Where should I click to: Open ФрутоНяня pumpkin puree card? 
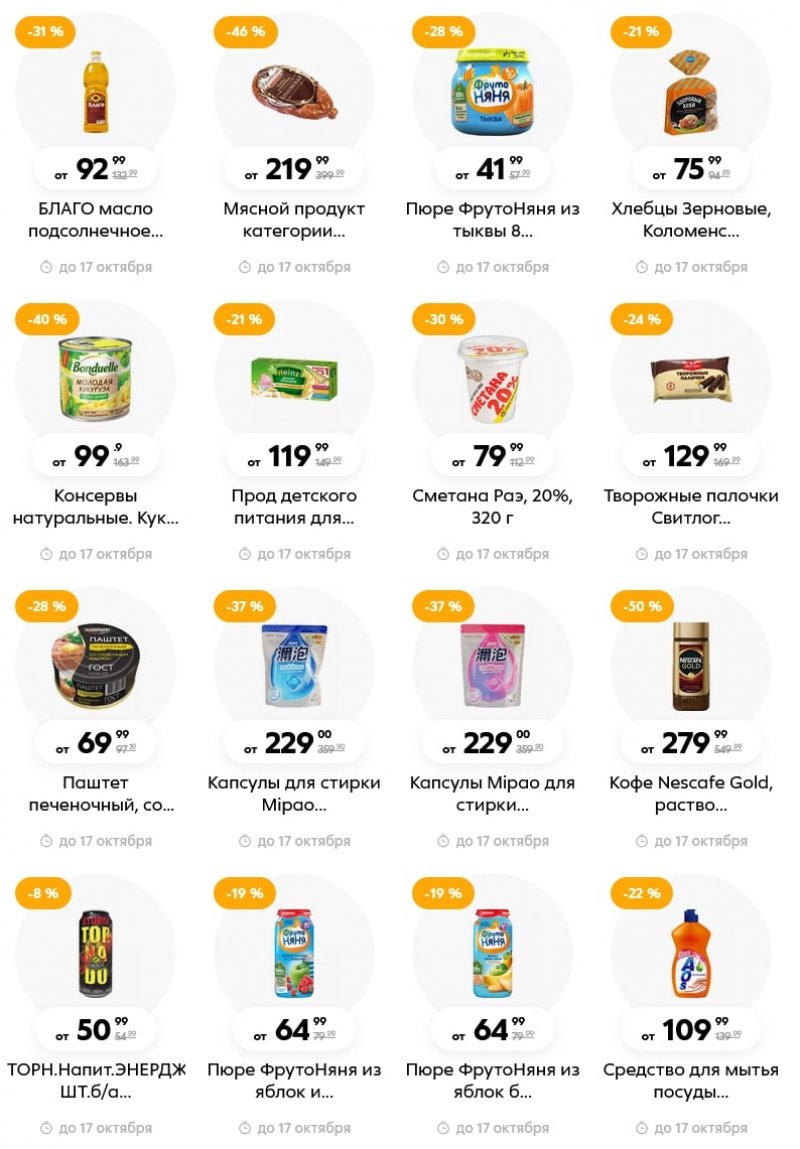[492, 93]
